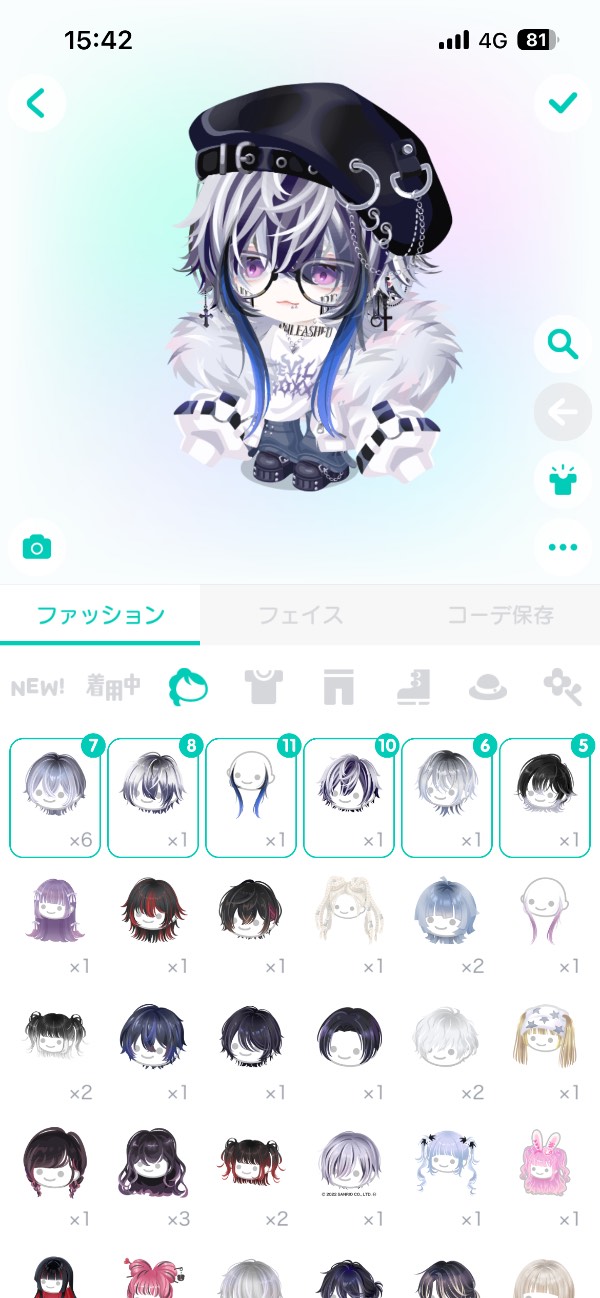
Task: Go back using the top-left arrow
Action: [37, 102]
